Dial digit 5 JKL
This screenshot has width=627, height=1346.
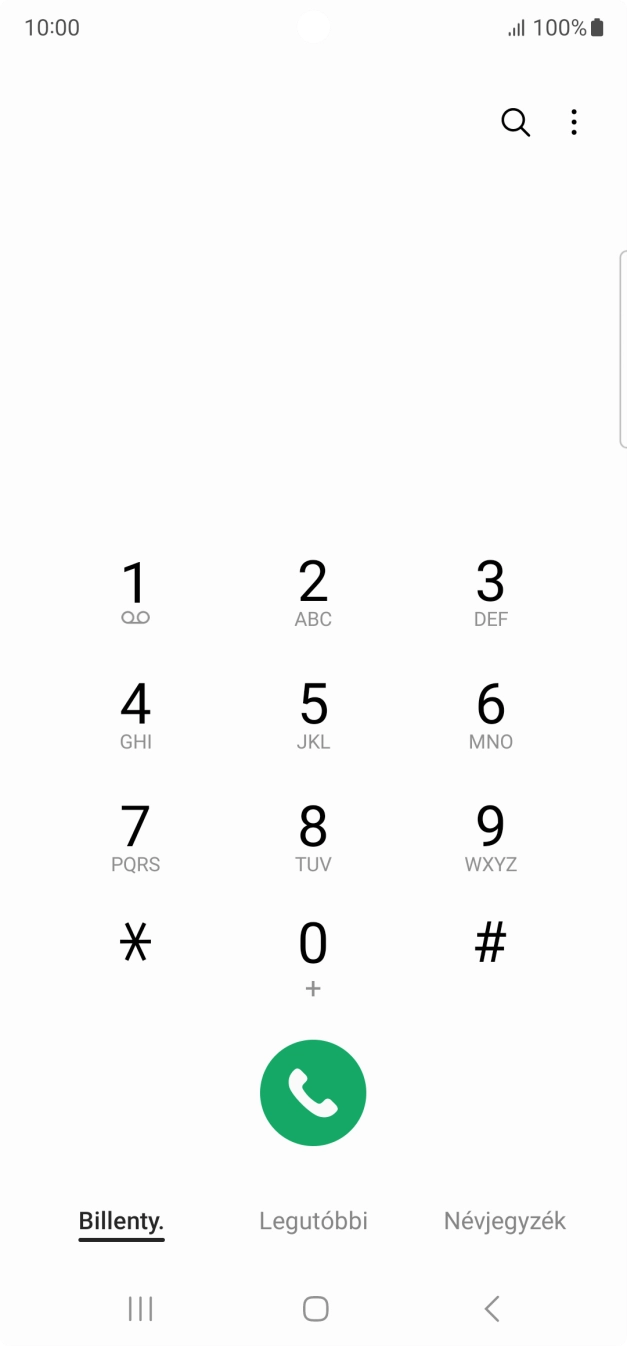[x=313, y=715]
